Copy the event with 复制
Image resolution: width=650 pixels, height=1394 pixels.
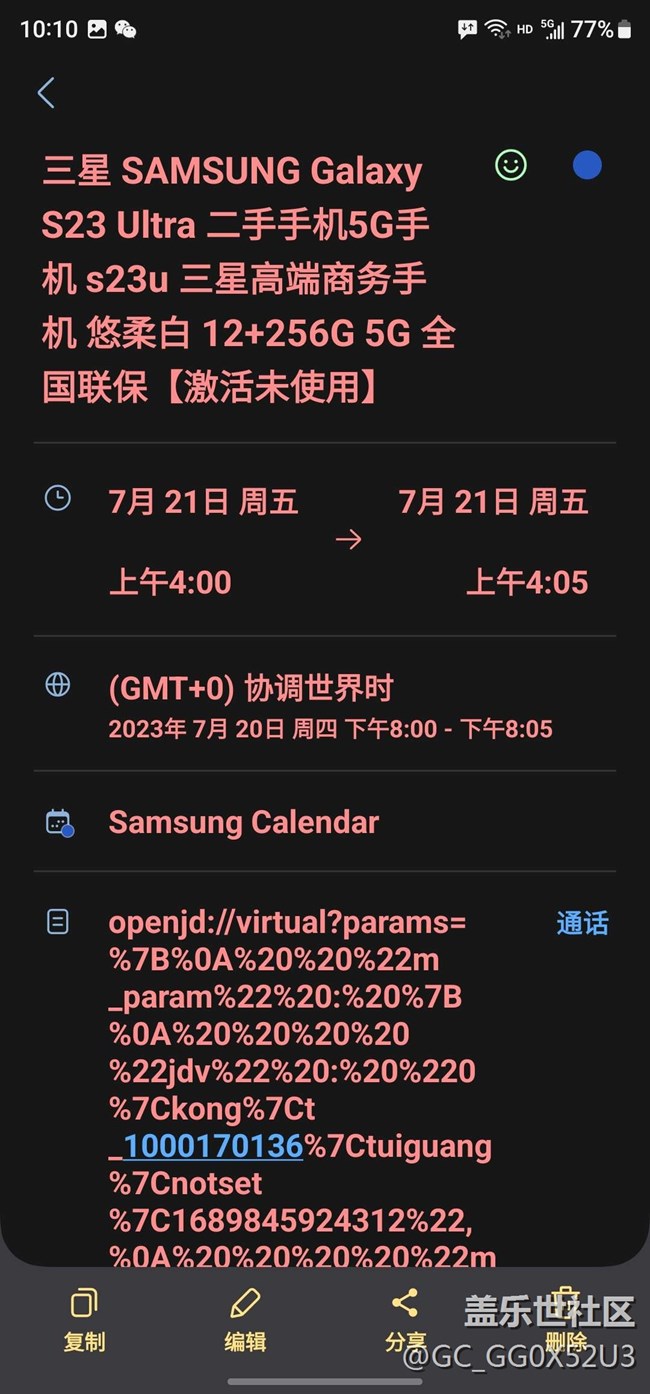click(x=84, y=1320)
